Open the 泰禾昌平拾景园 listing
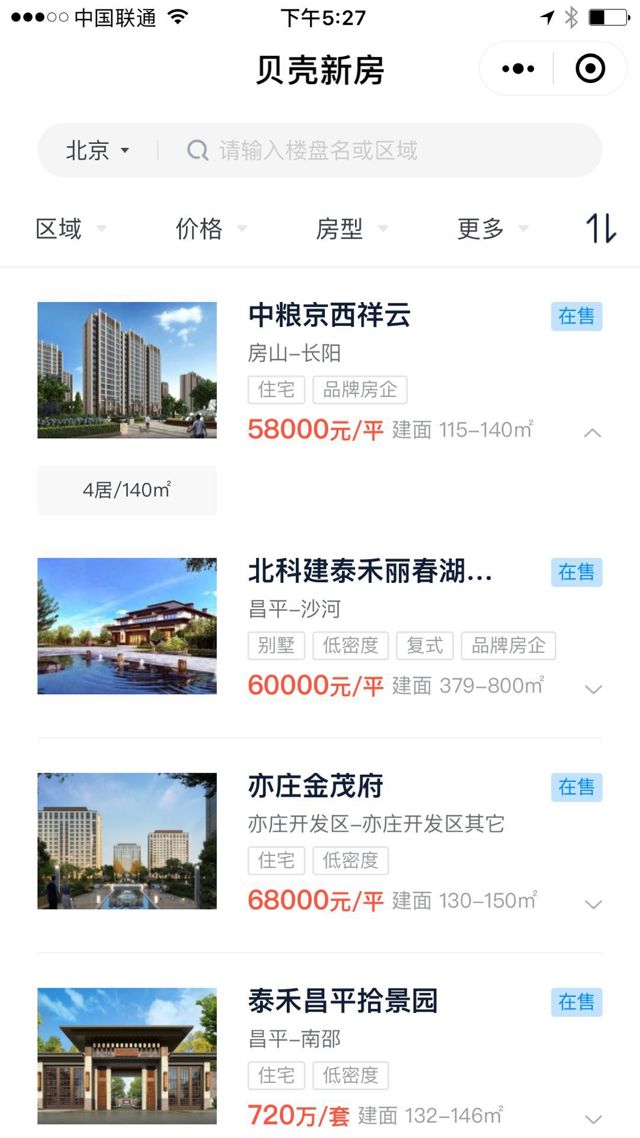Image resolution: width=640 pixels, height=1138 pixels. tap(343, 1001)
